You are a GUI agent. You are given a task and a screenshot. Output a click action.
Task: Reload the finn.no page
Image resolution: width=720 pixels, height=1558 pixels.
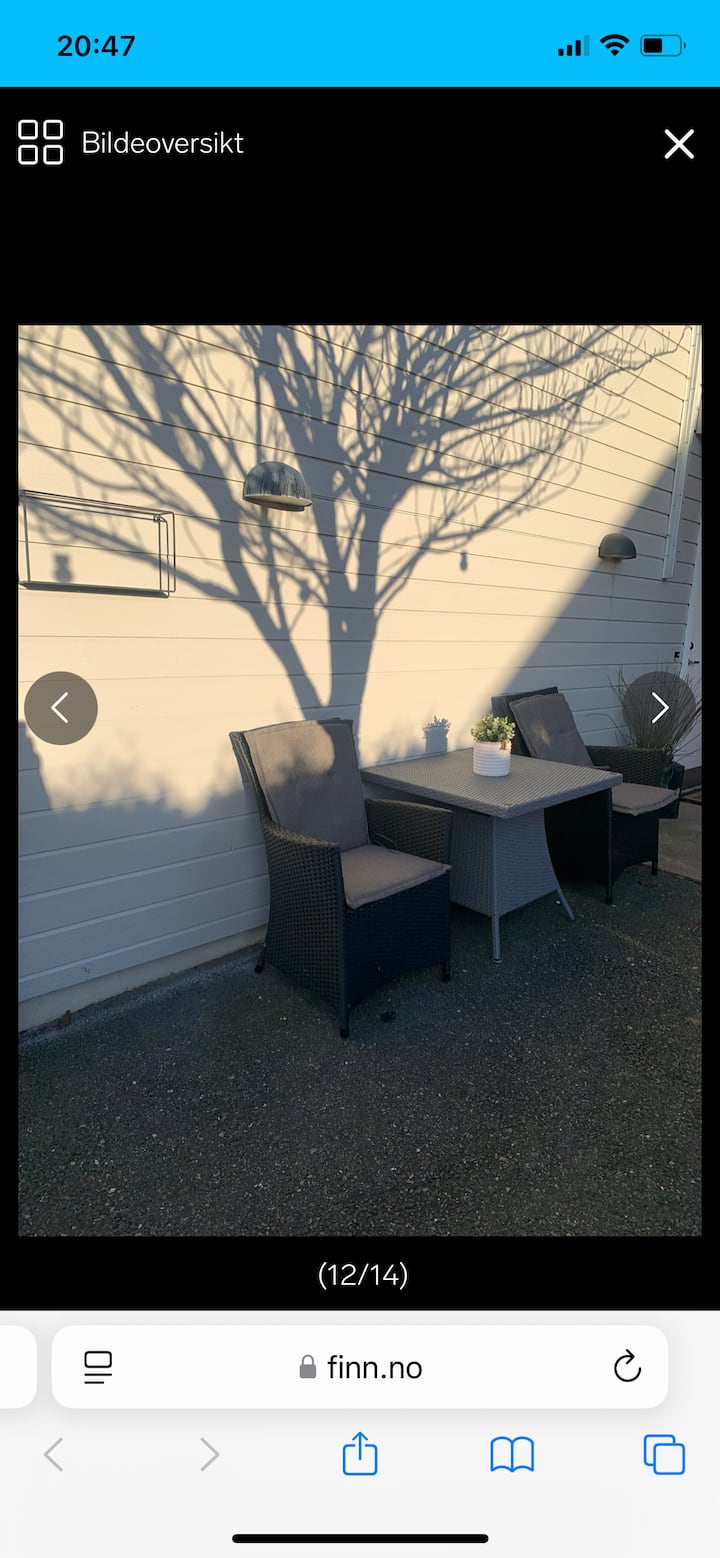point(627,1367)
